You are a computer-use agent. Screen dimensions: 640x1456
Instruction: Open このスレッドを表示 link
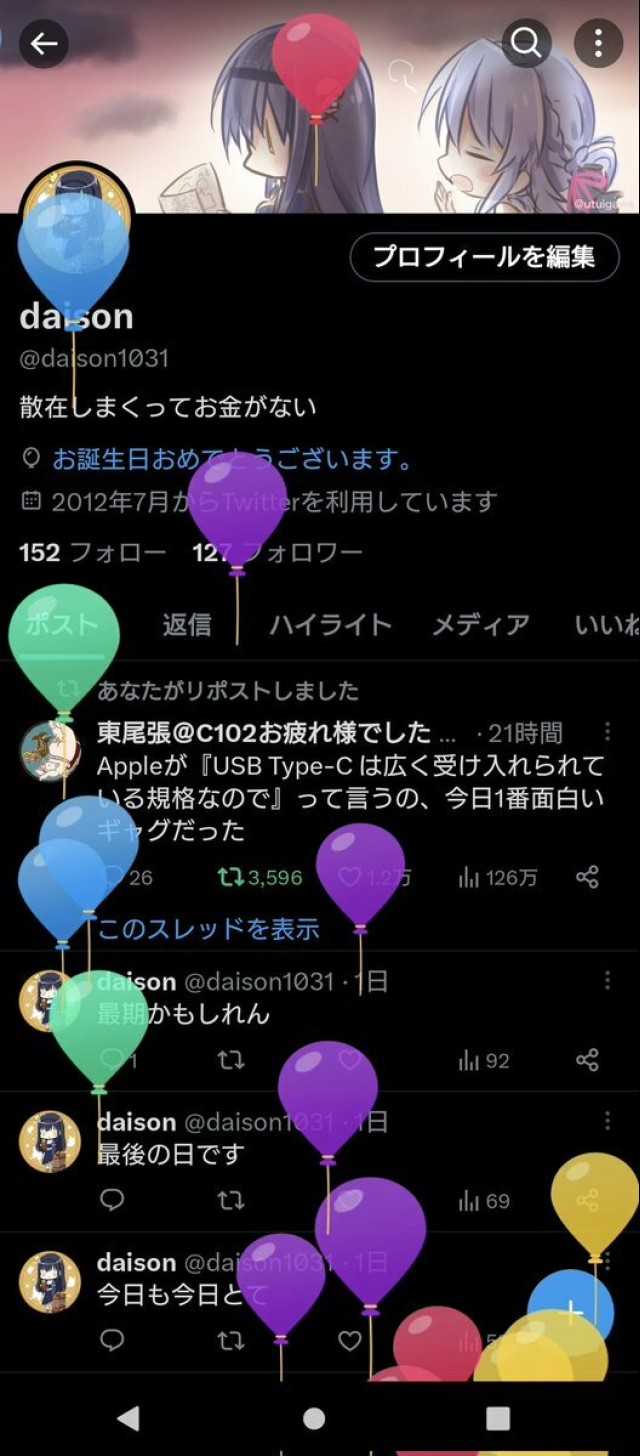point(208,928)
